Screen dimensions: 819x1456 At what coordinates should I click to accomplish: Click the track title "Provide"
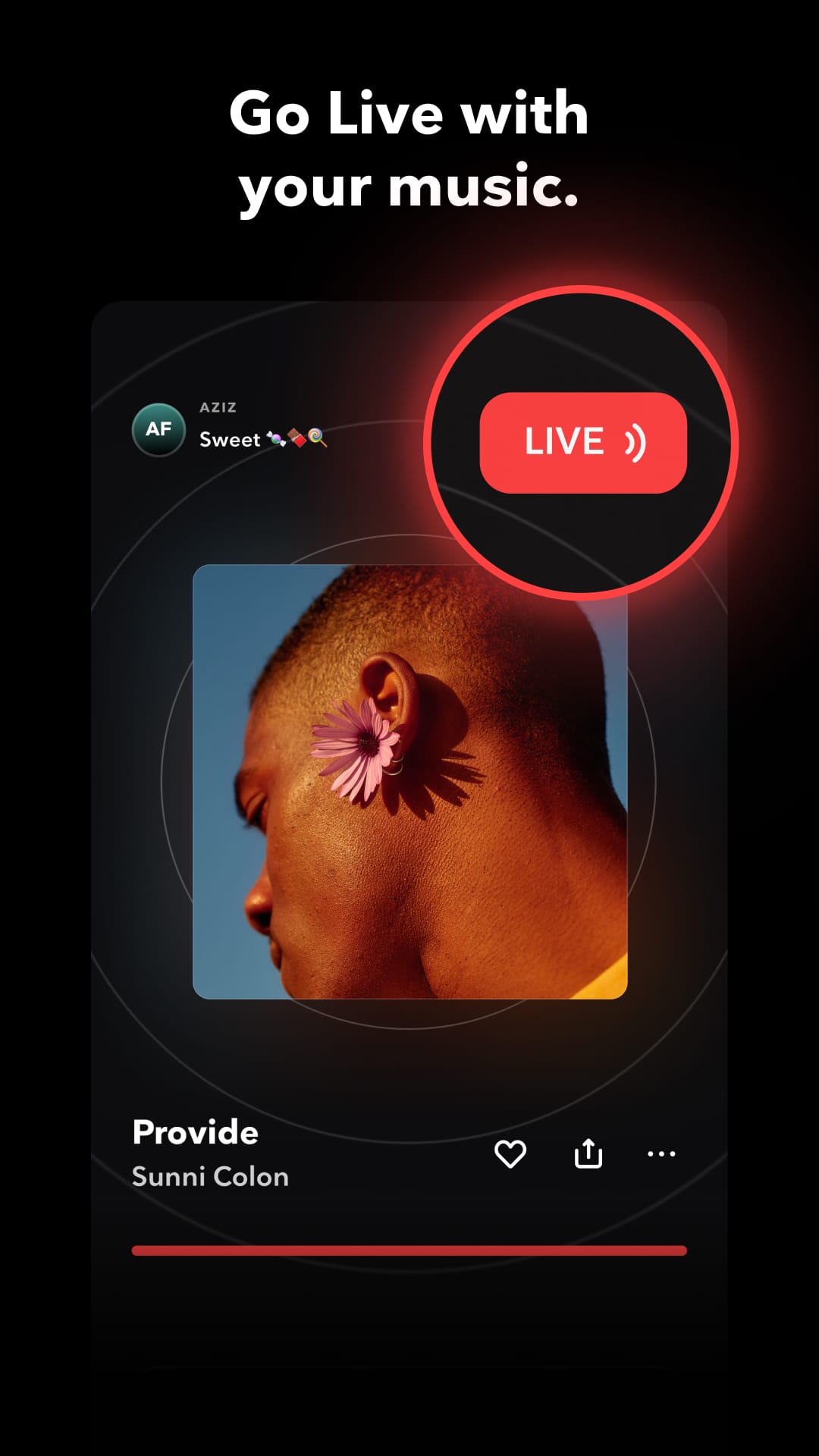[196, 1131]
